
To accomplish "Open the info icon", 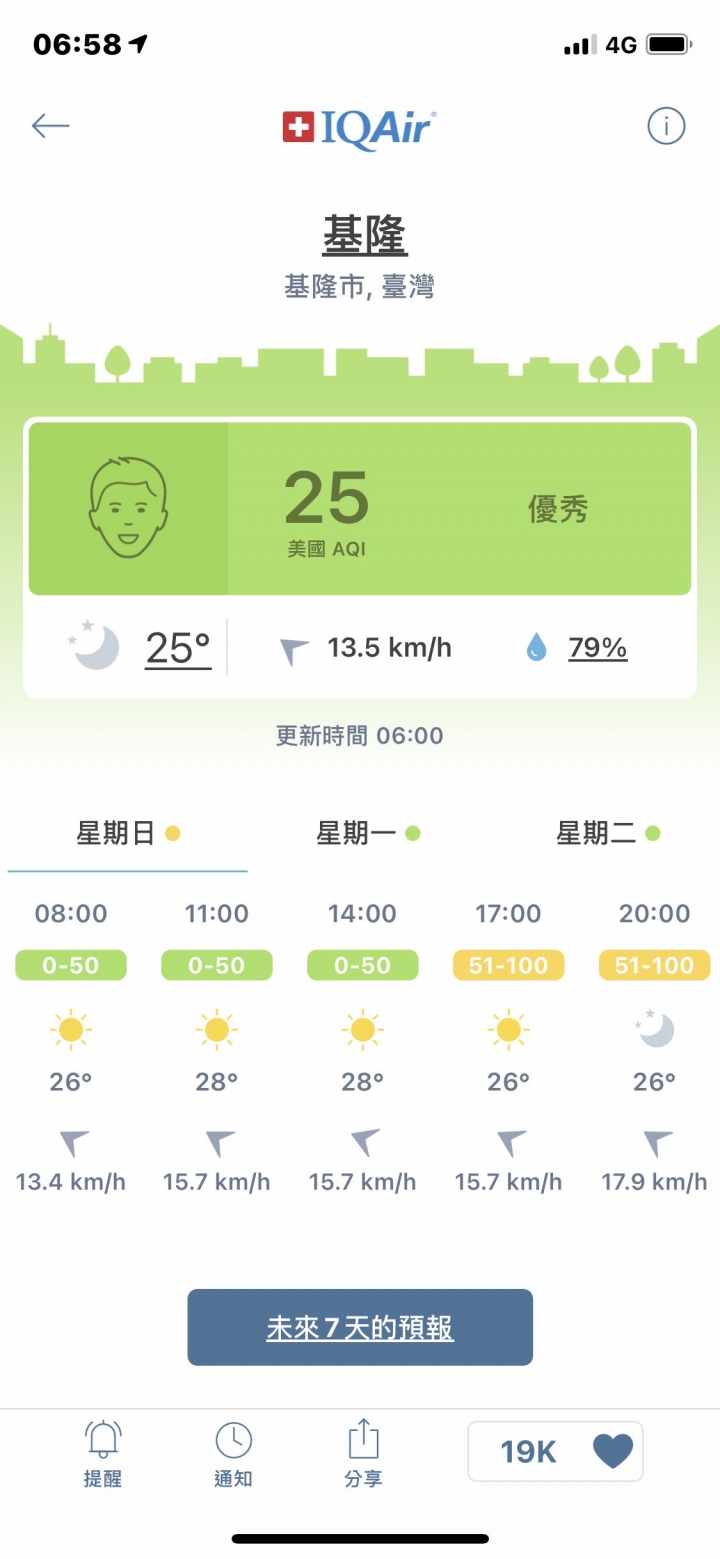I will coord(666,126).
